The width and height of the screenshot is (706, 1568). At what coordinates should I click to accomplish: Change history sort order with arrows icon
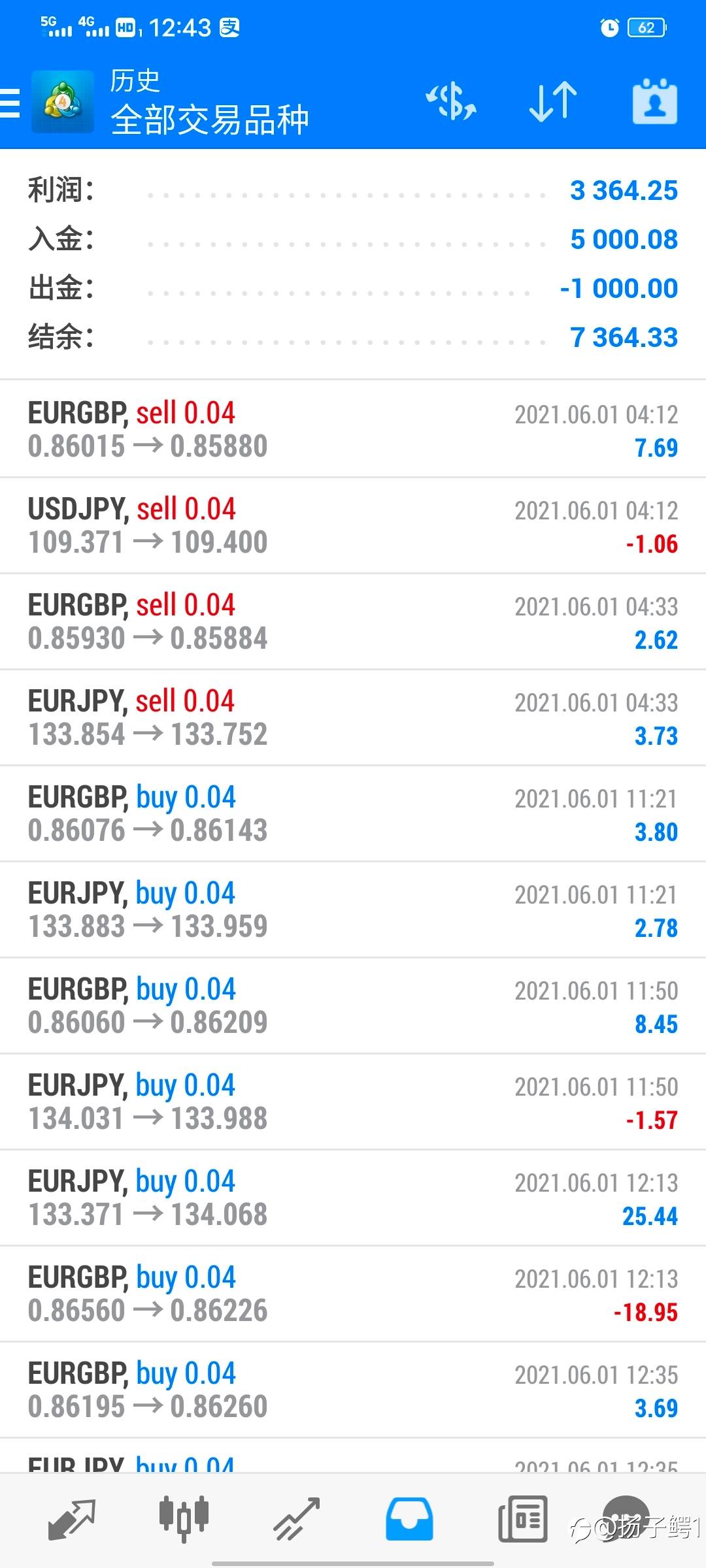(x=553, y=102)
